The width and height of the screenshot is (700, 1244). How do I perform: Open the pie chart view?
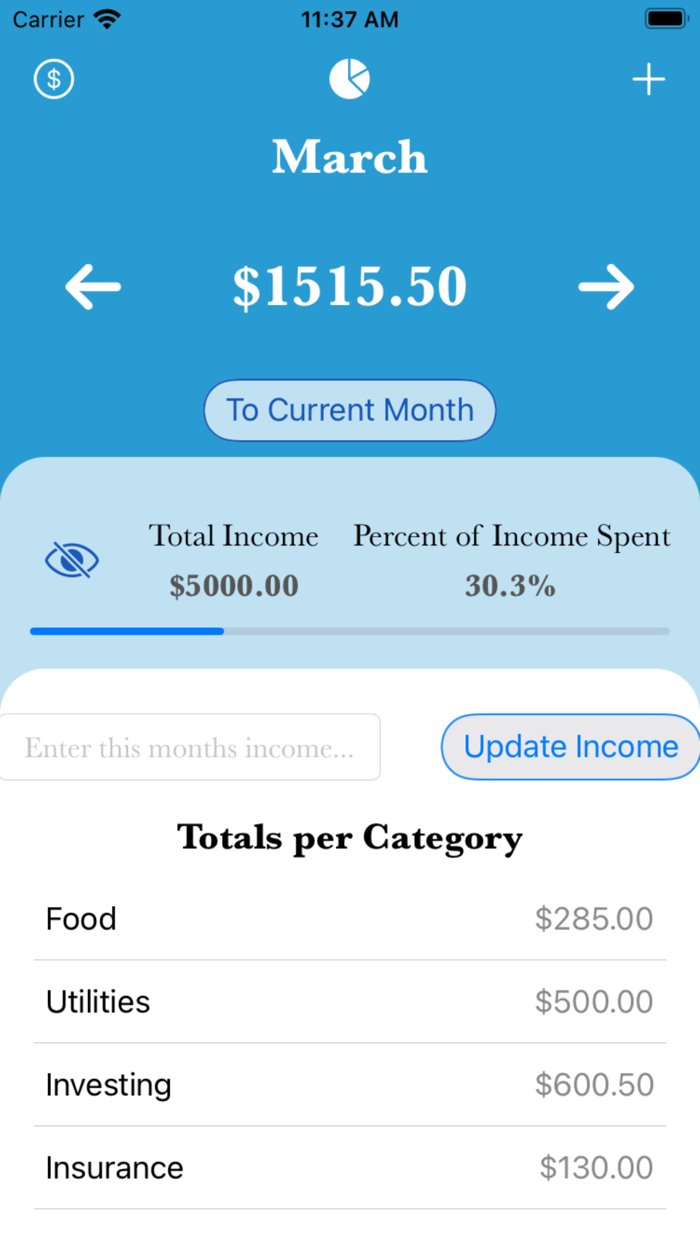[350, 79]
